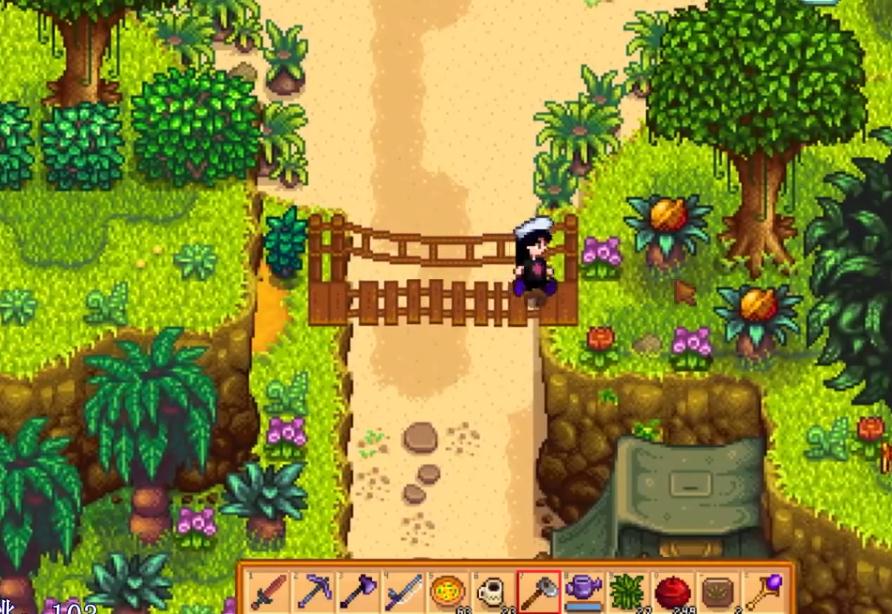This screenshot has height=614, width=892.
Task: Select the purple axe tool
Action: point(358,591)
